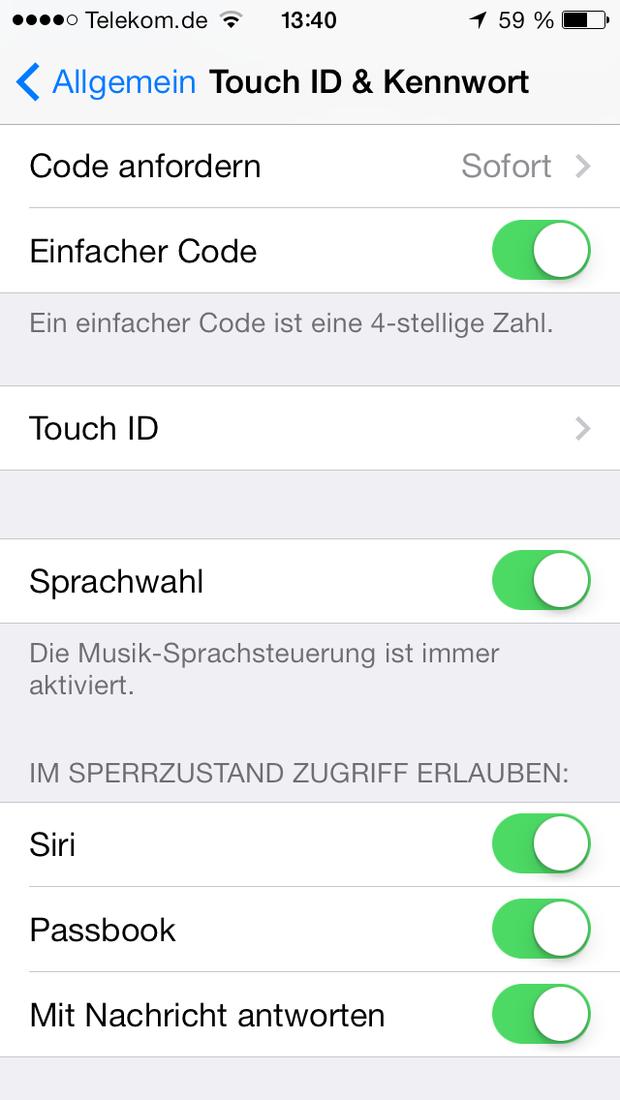Turn off the Einfacher Code switch
Viewport: 620px width, 1100px height.
[x=541, y=250]
